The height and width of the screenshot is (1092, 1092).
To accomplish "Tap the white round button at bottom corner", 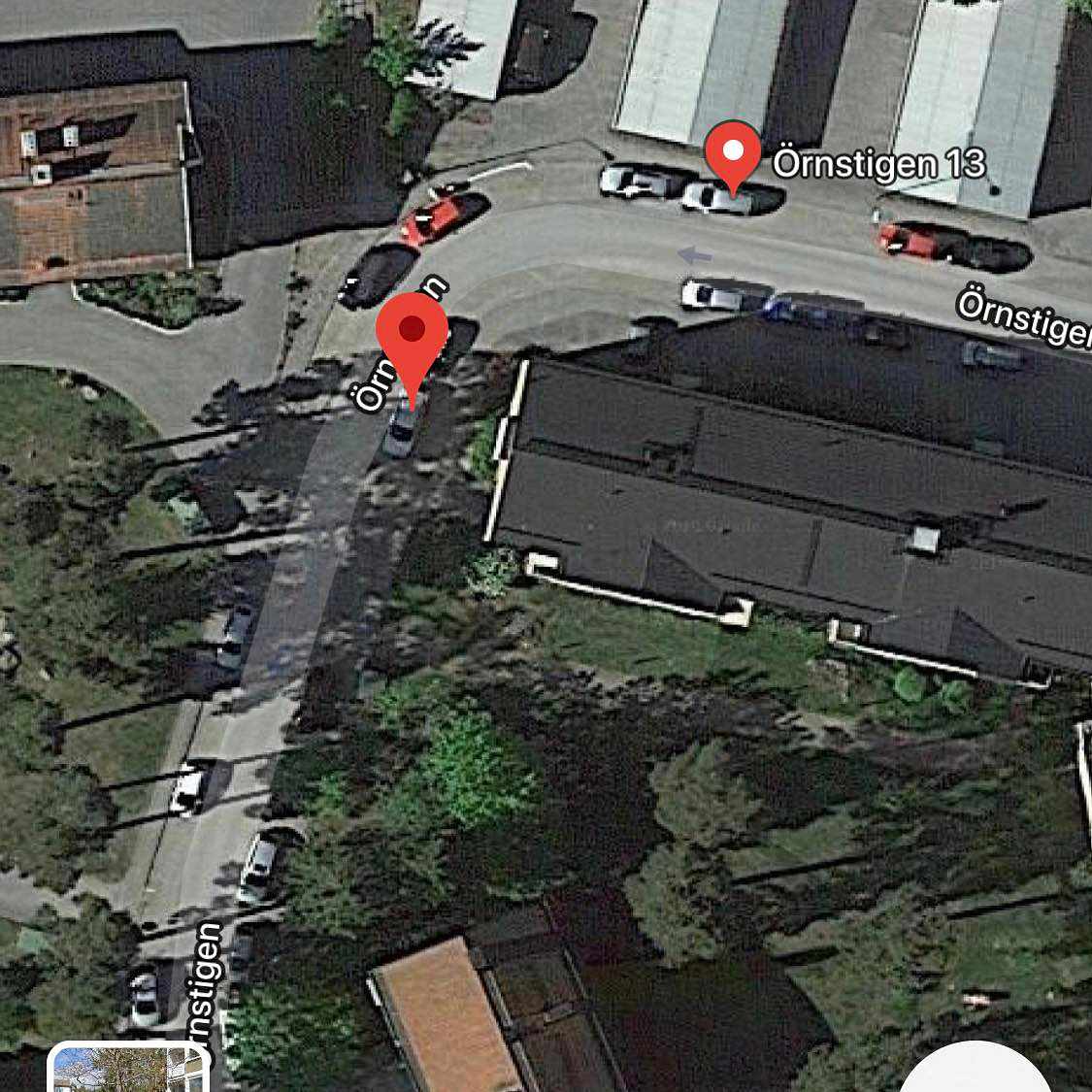I will (976, 1073).
